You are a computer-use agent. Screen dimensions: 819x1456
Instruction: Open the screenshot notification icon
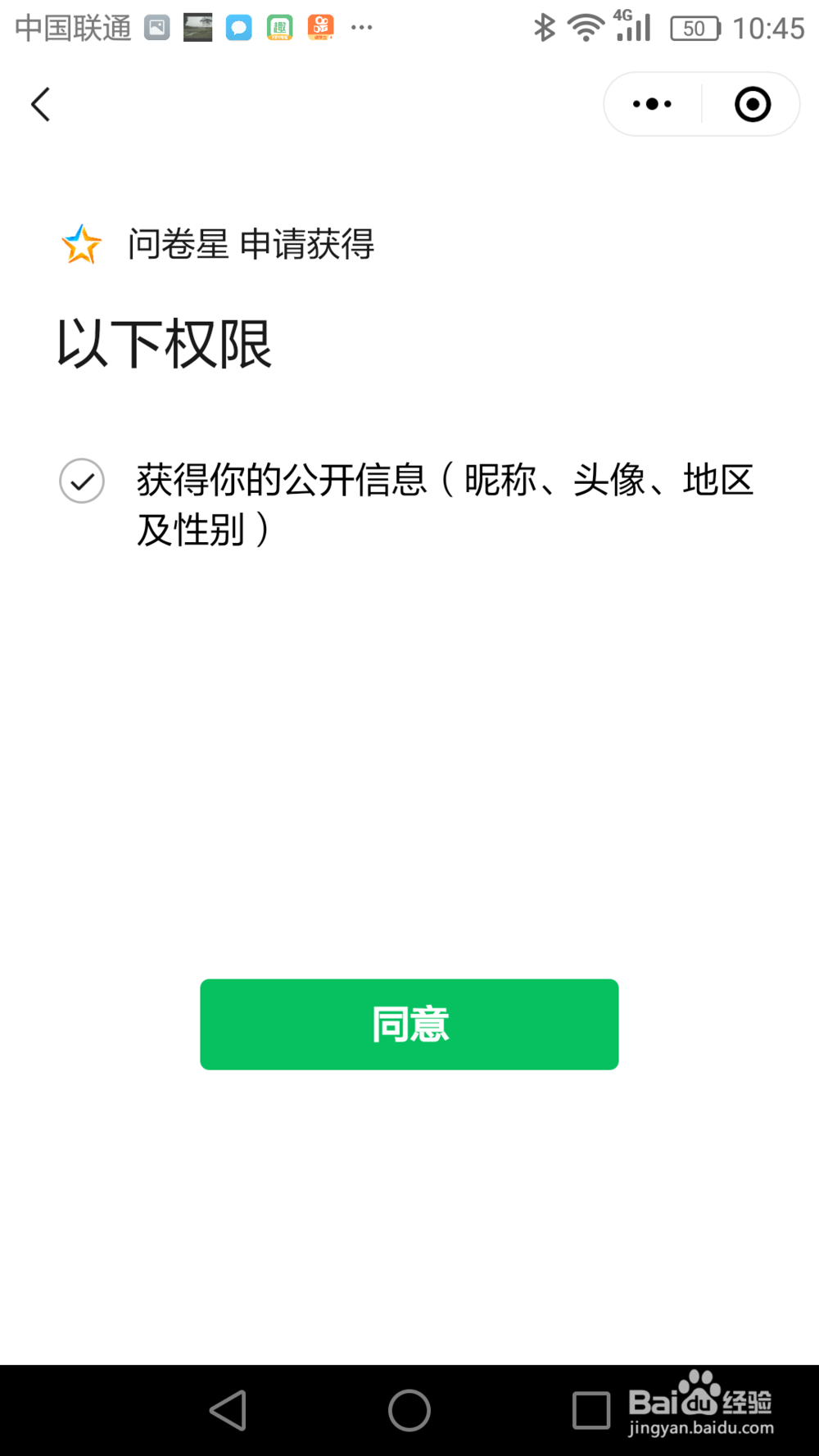157,27
